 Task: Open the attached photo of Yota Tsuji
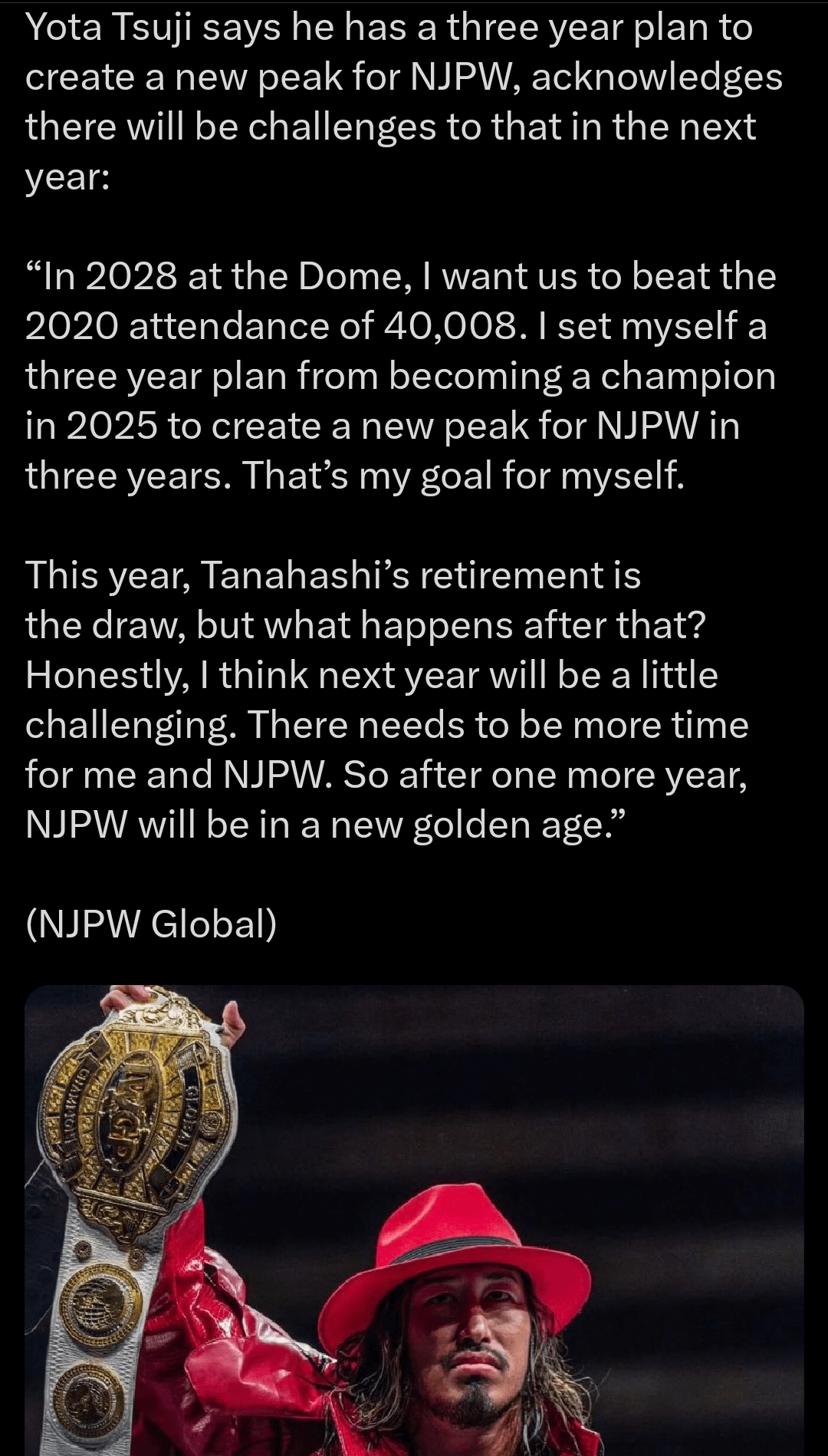[x=414, y=1220]
